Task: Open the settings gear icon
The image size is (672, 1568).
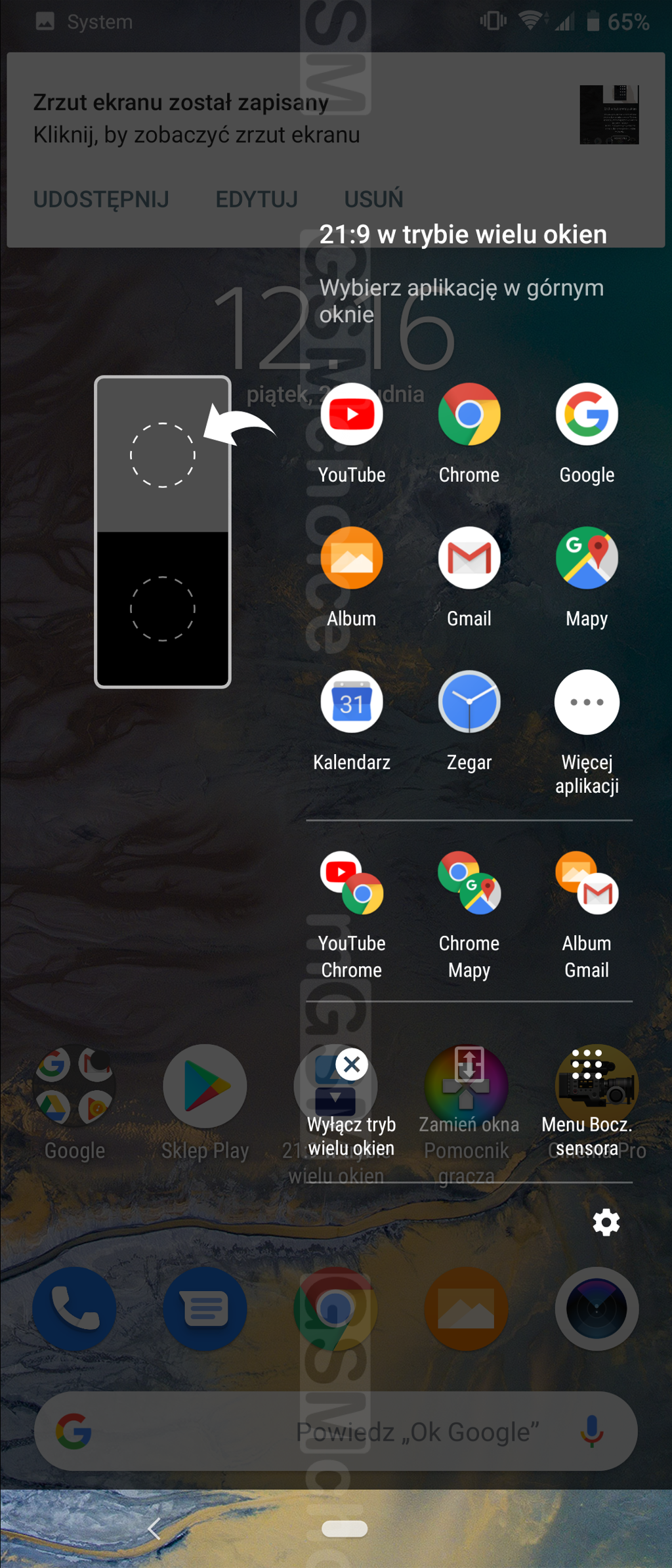Action: coord(606,1223)
